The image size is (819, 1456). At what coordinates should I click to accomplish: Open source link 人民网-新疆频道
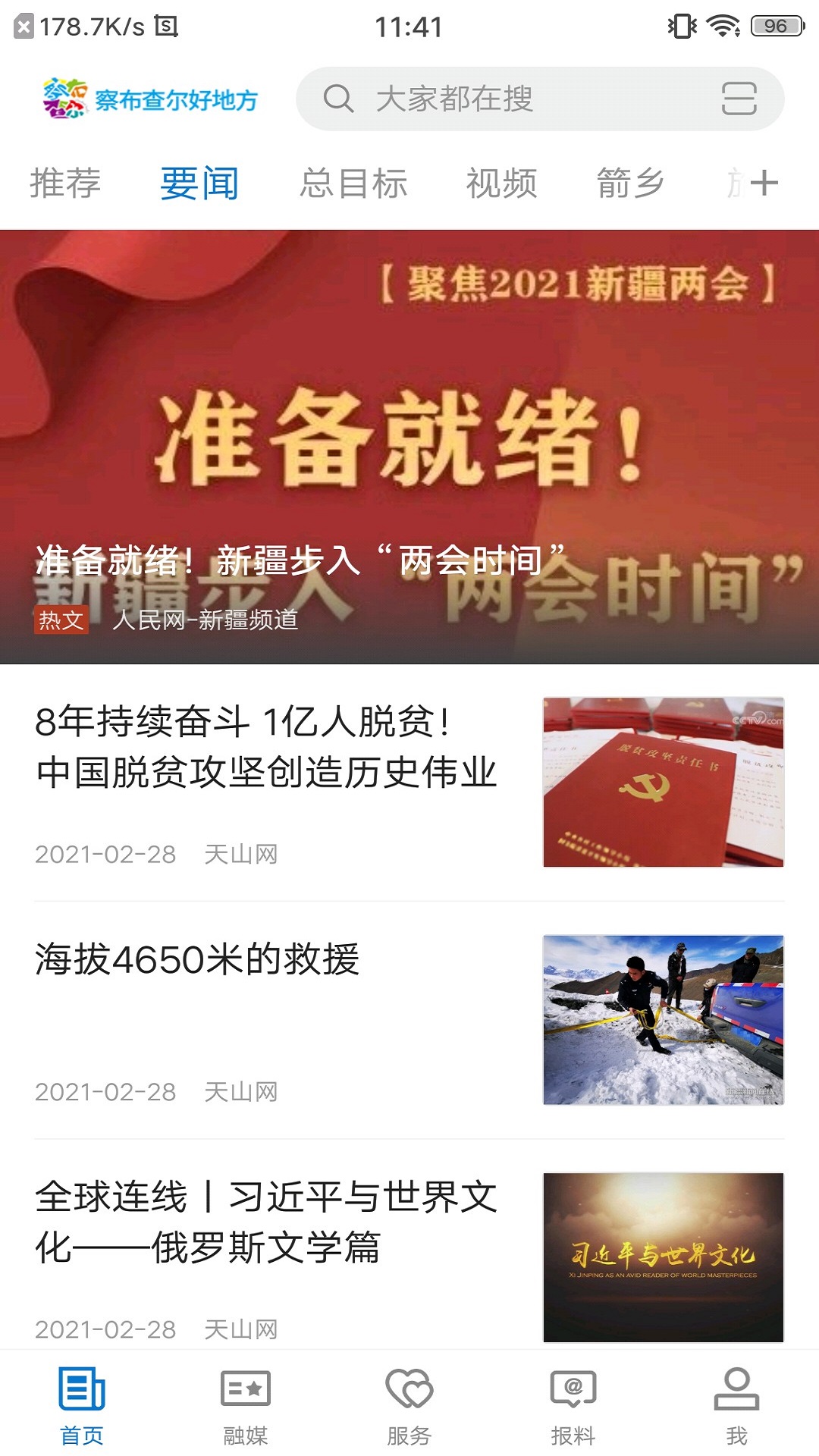pos(208,622)
